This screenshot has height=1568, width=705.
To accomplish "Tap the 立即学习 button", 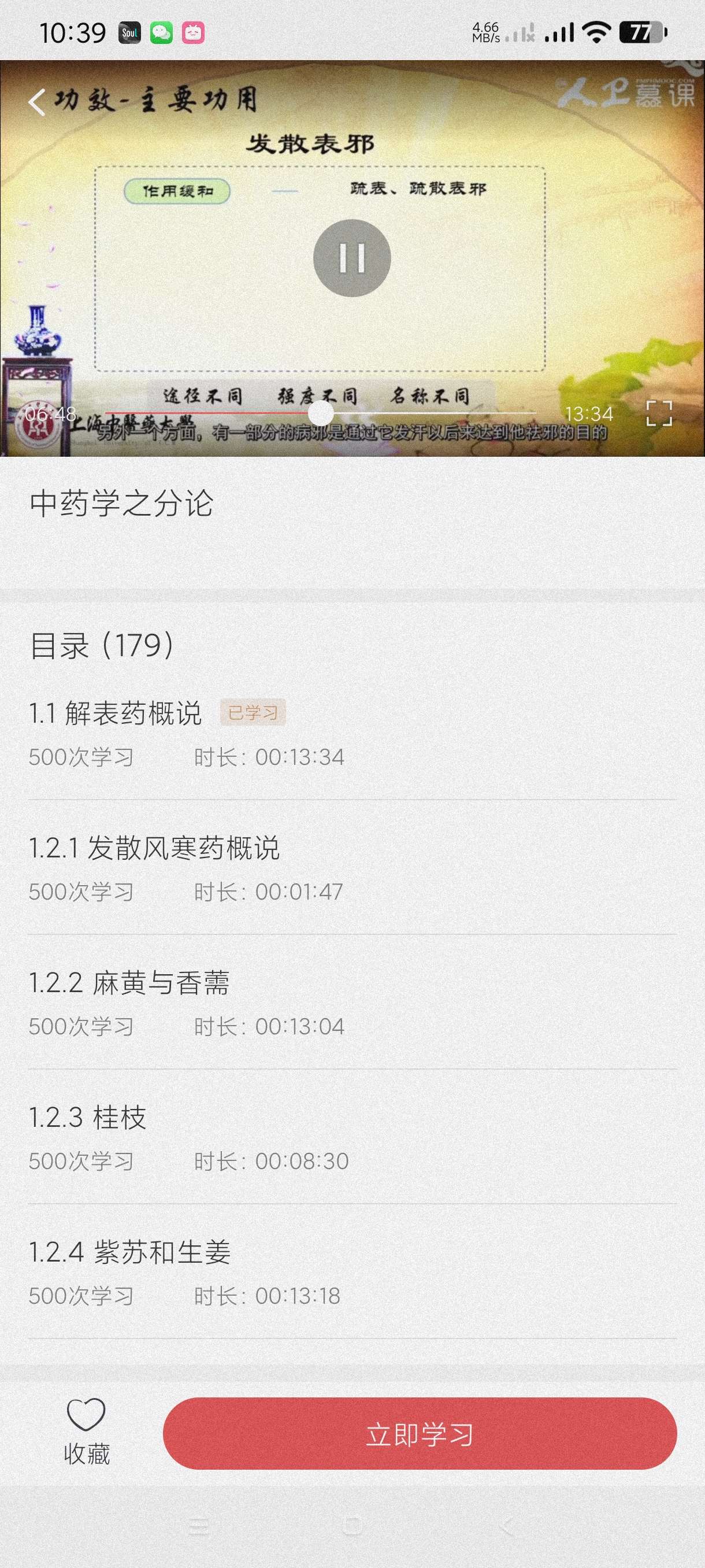I will pyautogui.click(x=420, y=1433).
